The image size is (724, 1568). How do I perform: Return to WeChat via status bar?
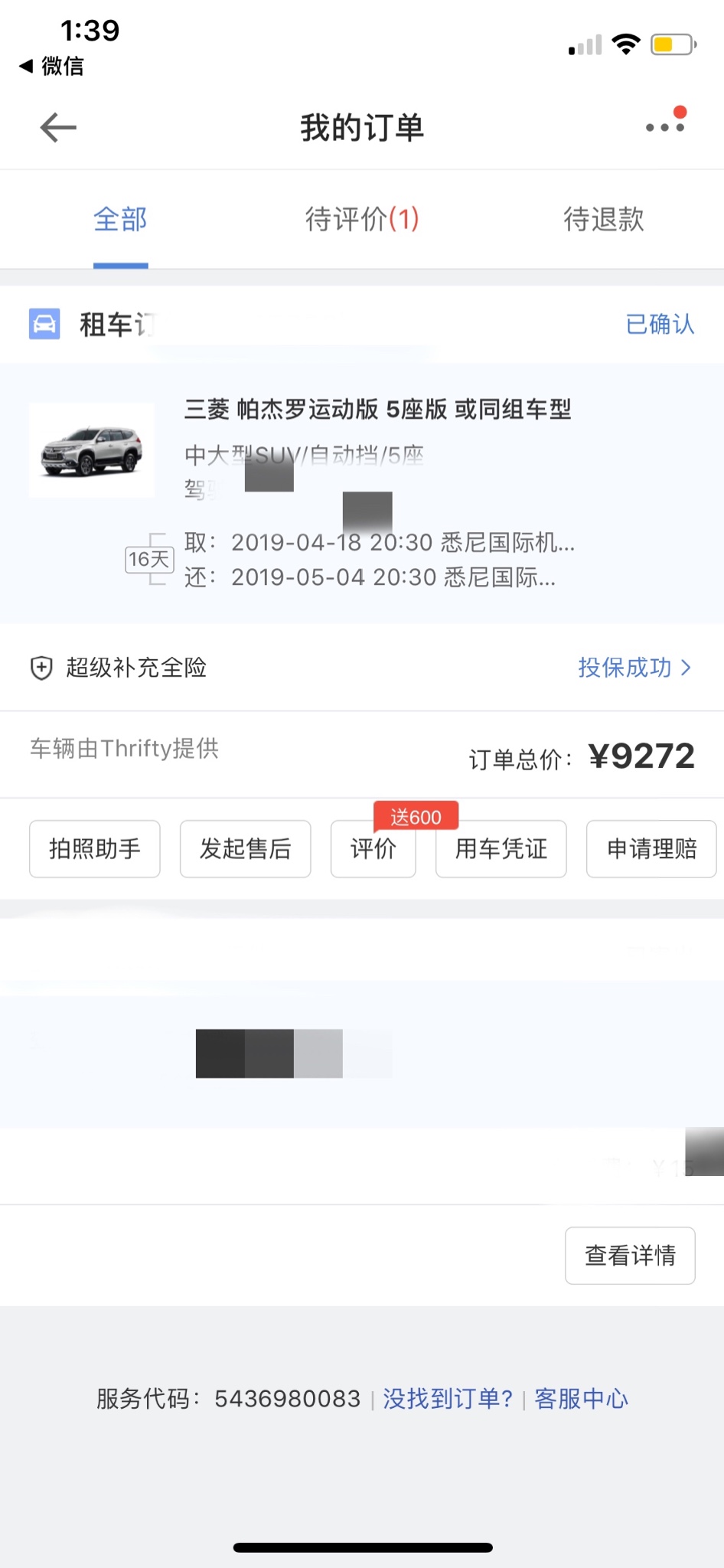tap(52, 66)
